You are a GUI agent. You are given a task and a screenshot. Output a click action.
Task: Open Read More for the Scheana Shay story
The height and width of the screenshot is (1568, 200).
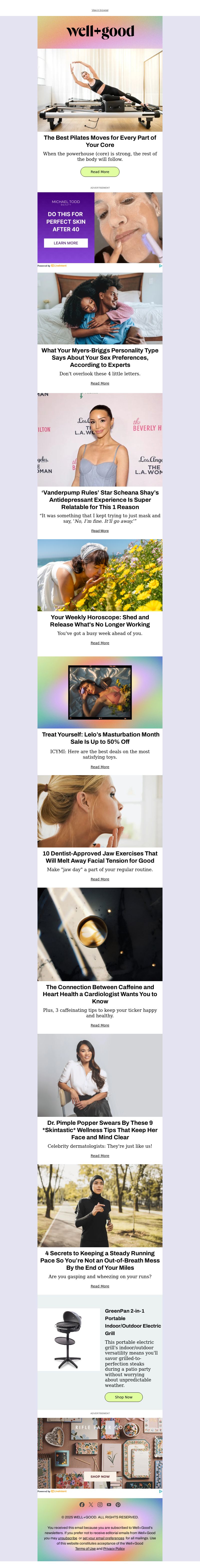tap(100, 531)
